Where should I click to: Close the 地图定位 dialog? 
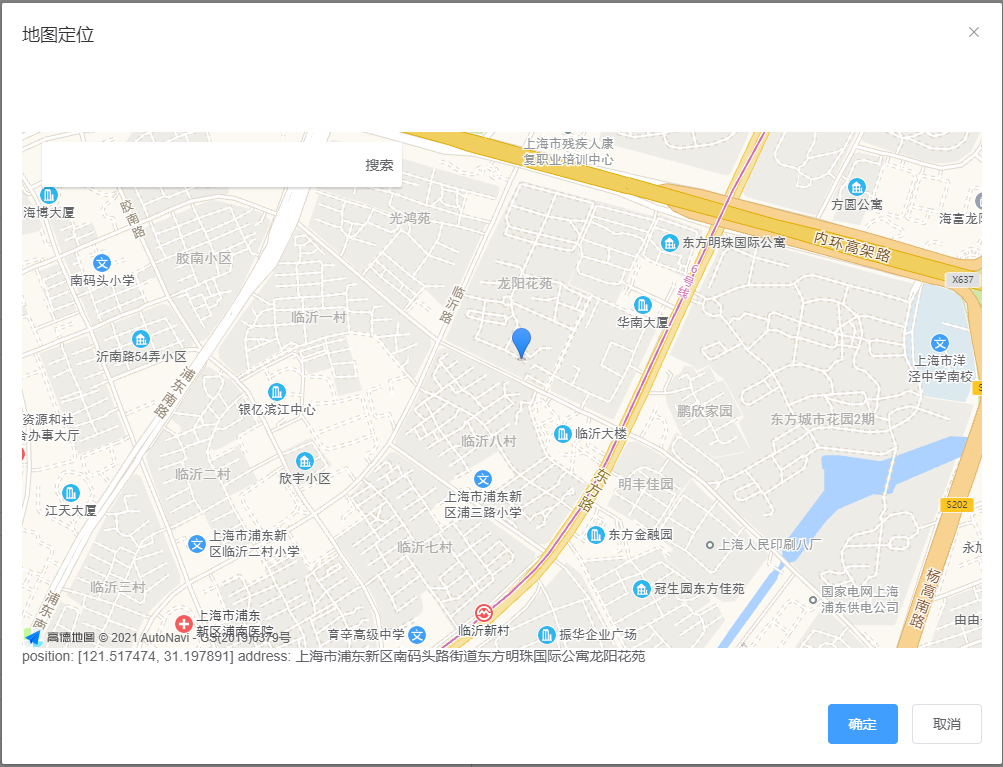[974, 32]
